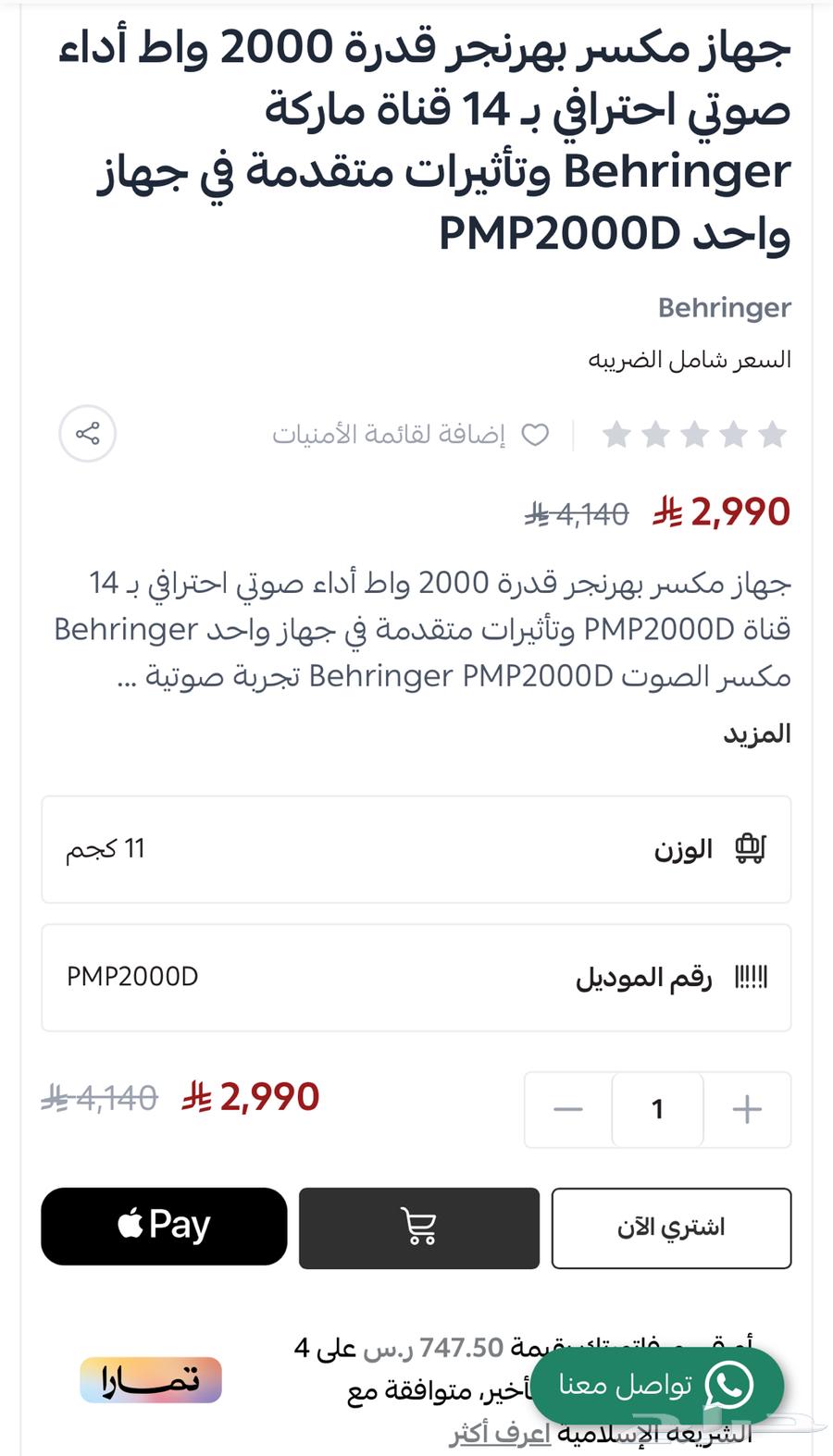This screenshot has height=1456, width=833.
Task: Toggle the wishlist heart icon
Action: tap(535, 433)
